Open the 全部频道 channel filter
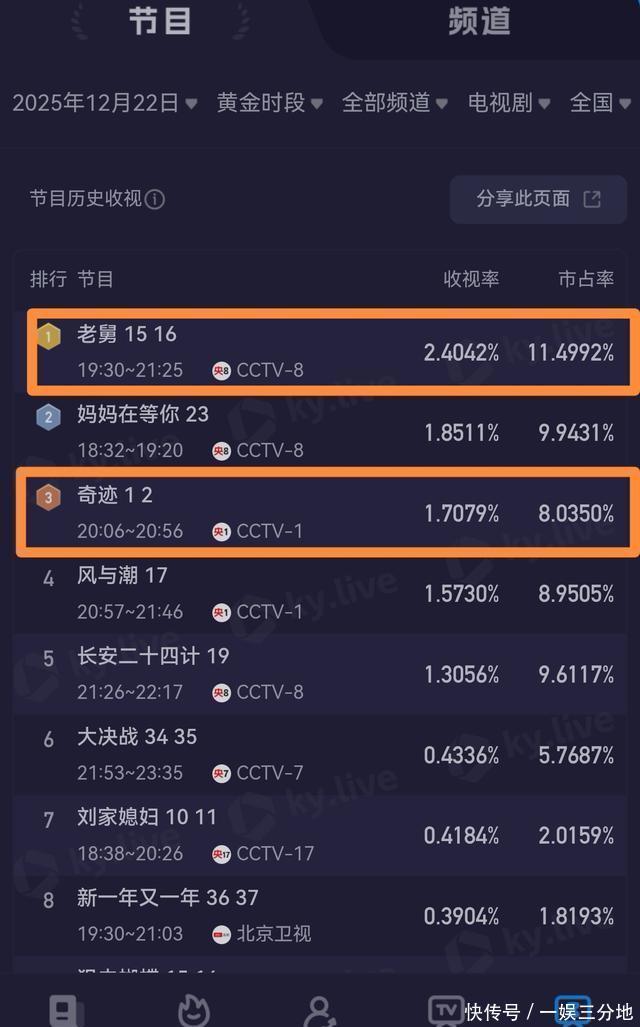The width and height of the screenshot is (640, 1027). 395,103
